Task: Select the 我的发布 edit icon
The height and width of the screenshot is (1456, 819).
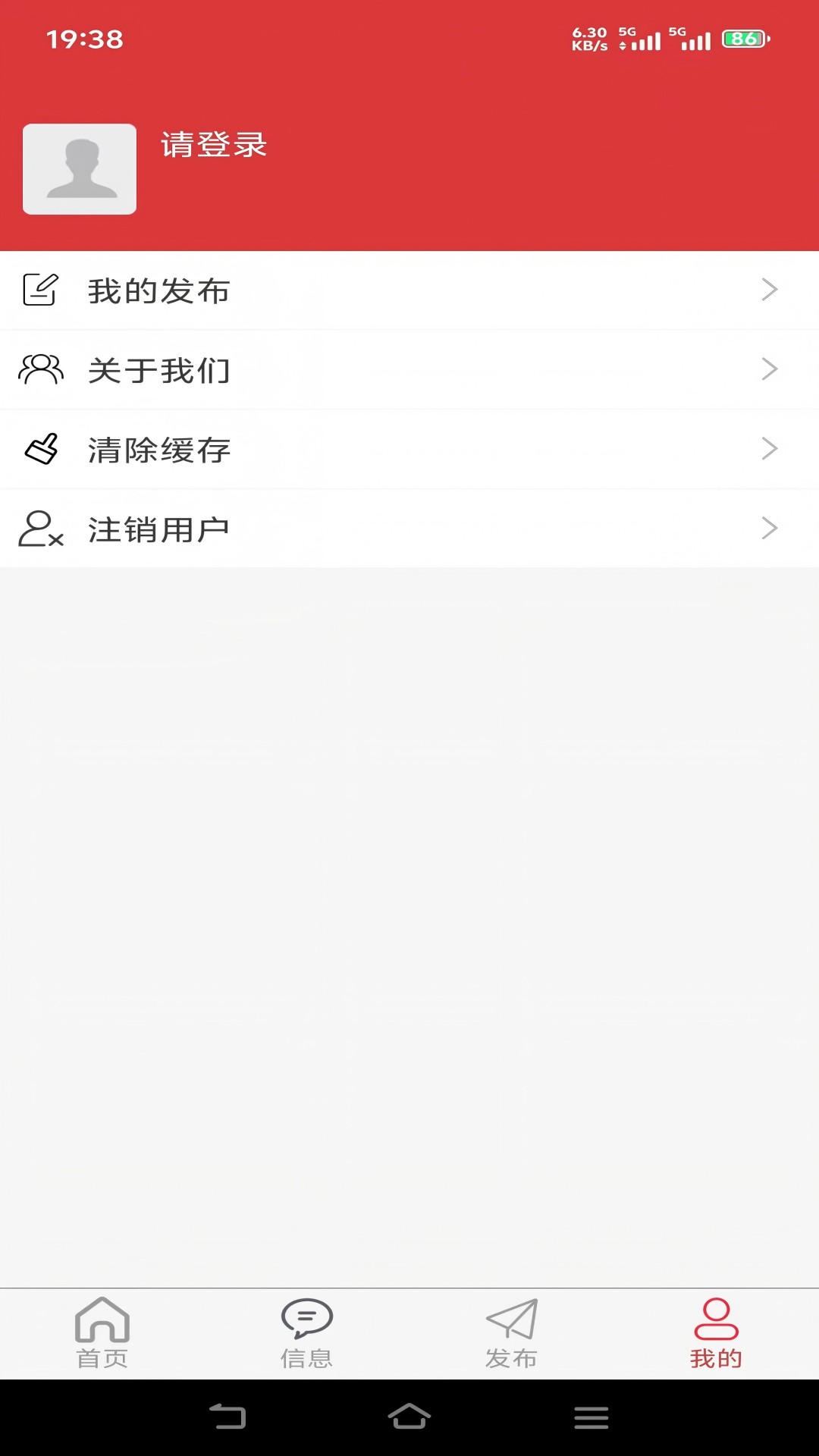Action: coord(39,290)
